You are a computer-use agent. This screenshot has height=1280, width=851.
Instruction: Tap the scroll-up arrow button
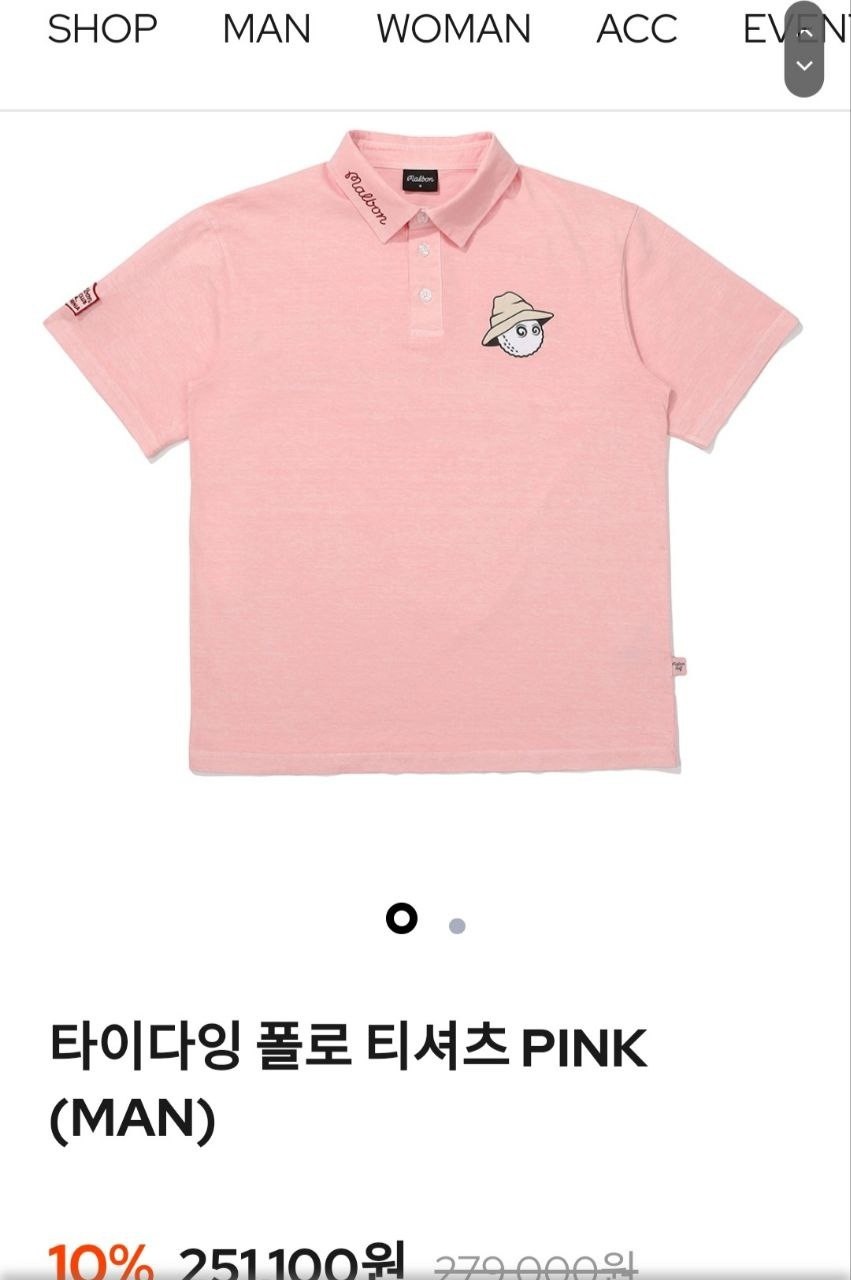tap(805, 31)
